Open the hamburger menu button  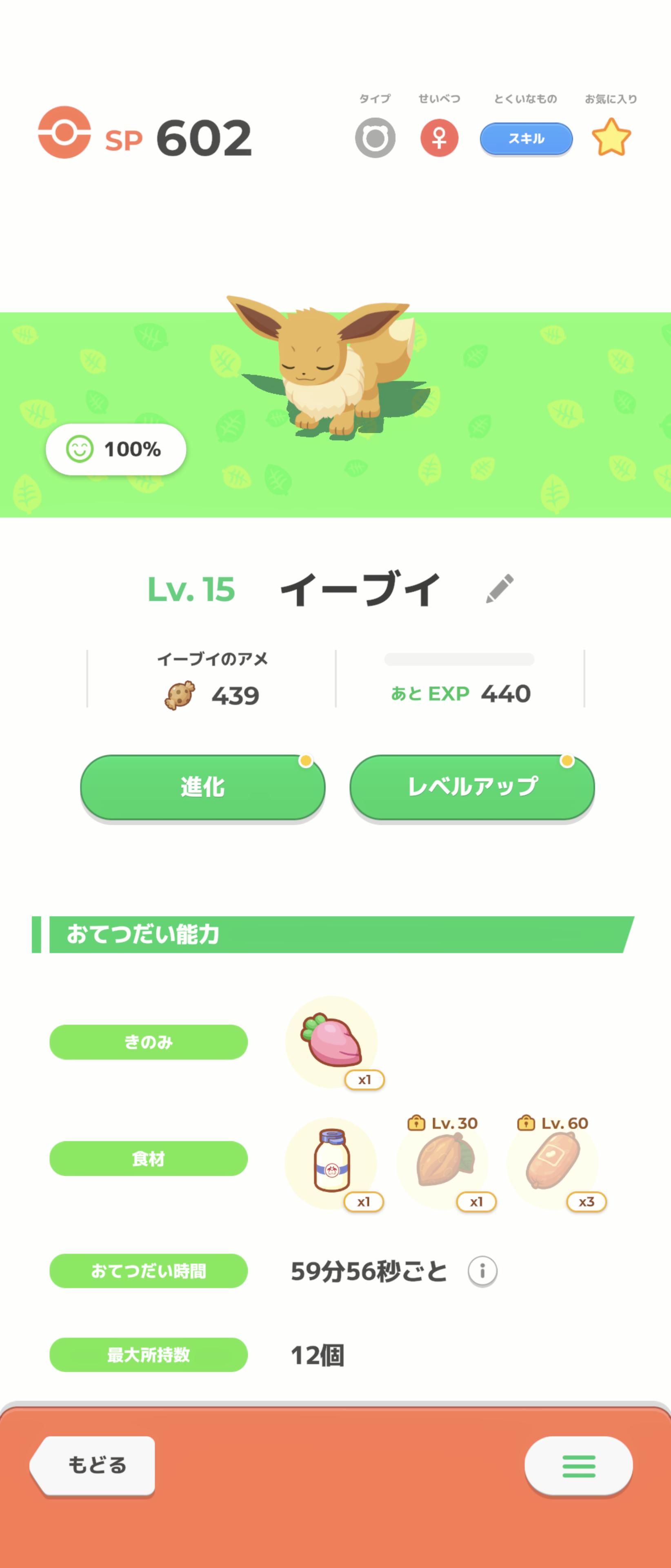(x=578, y=1466)
